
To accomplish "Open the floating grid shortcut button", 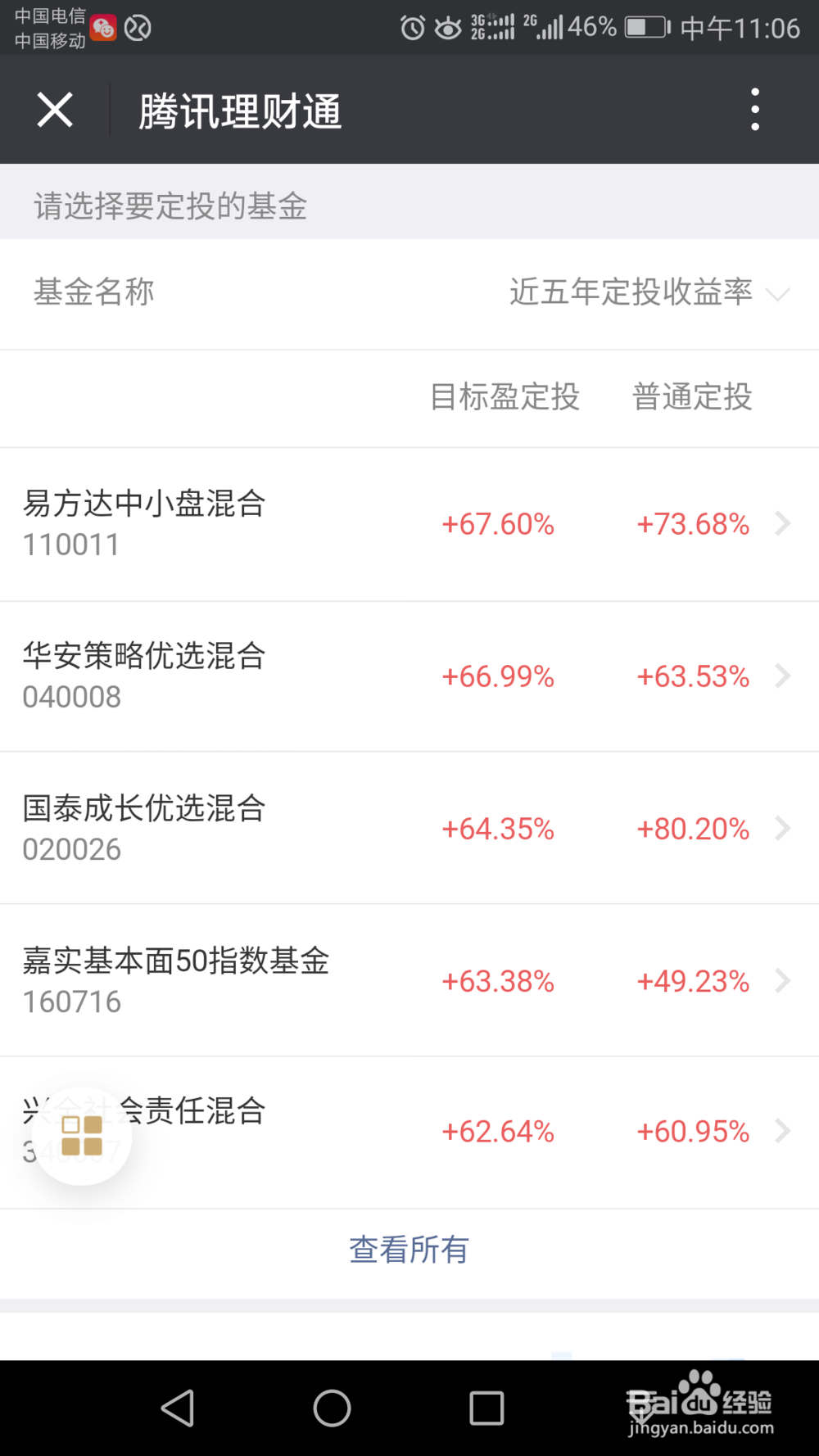I will coord(82,1135).
